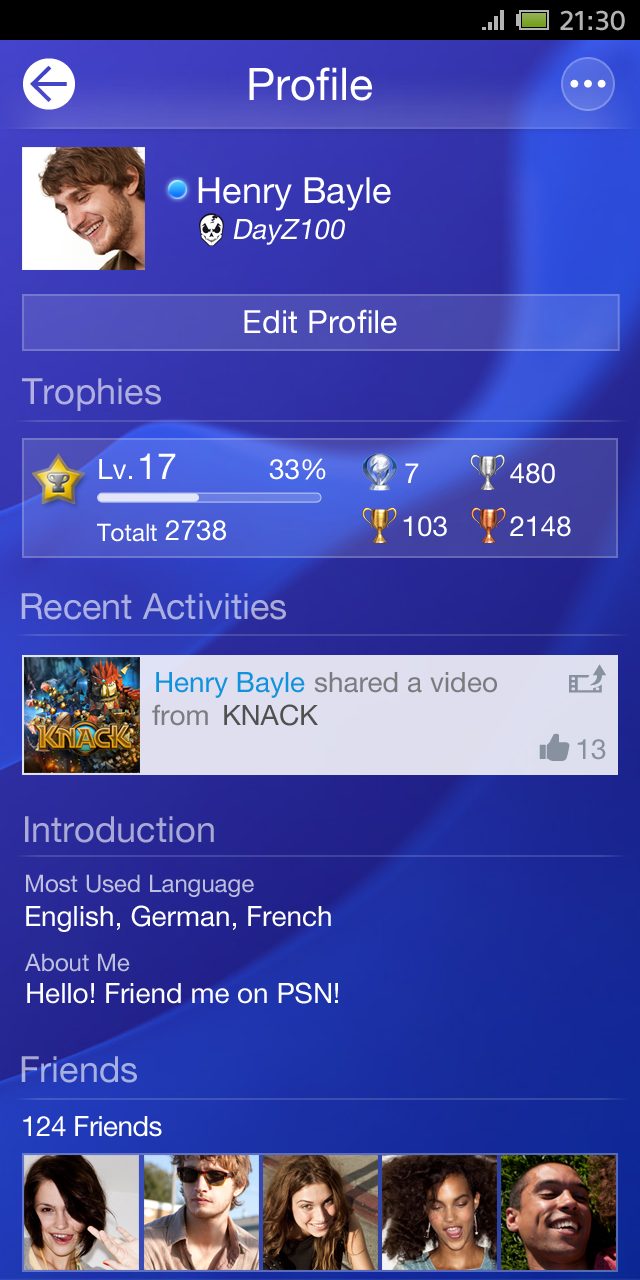Go back using the arrow icon

pyautogui.click(x=49, y=85)
